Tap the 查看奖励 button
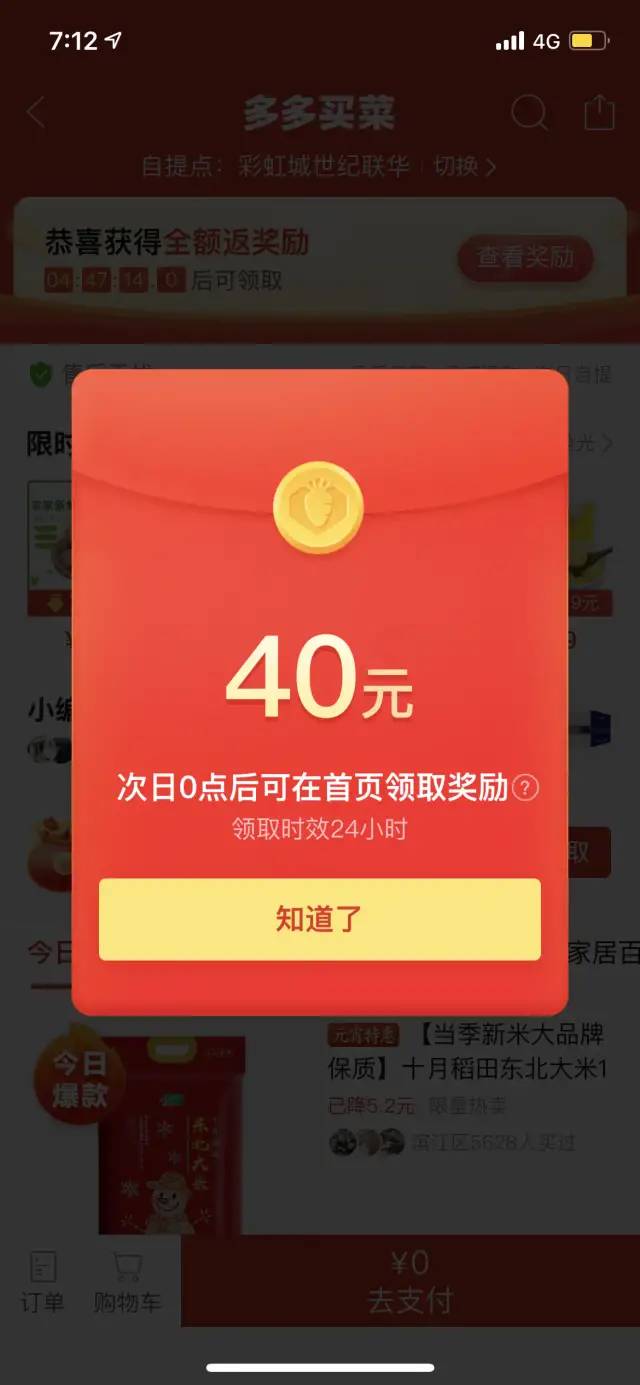Image resolution: width=640 pixels, height=1385 pixels. [x=525, y=258]
